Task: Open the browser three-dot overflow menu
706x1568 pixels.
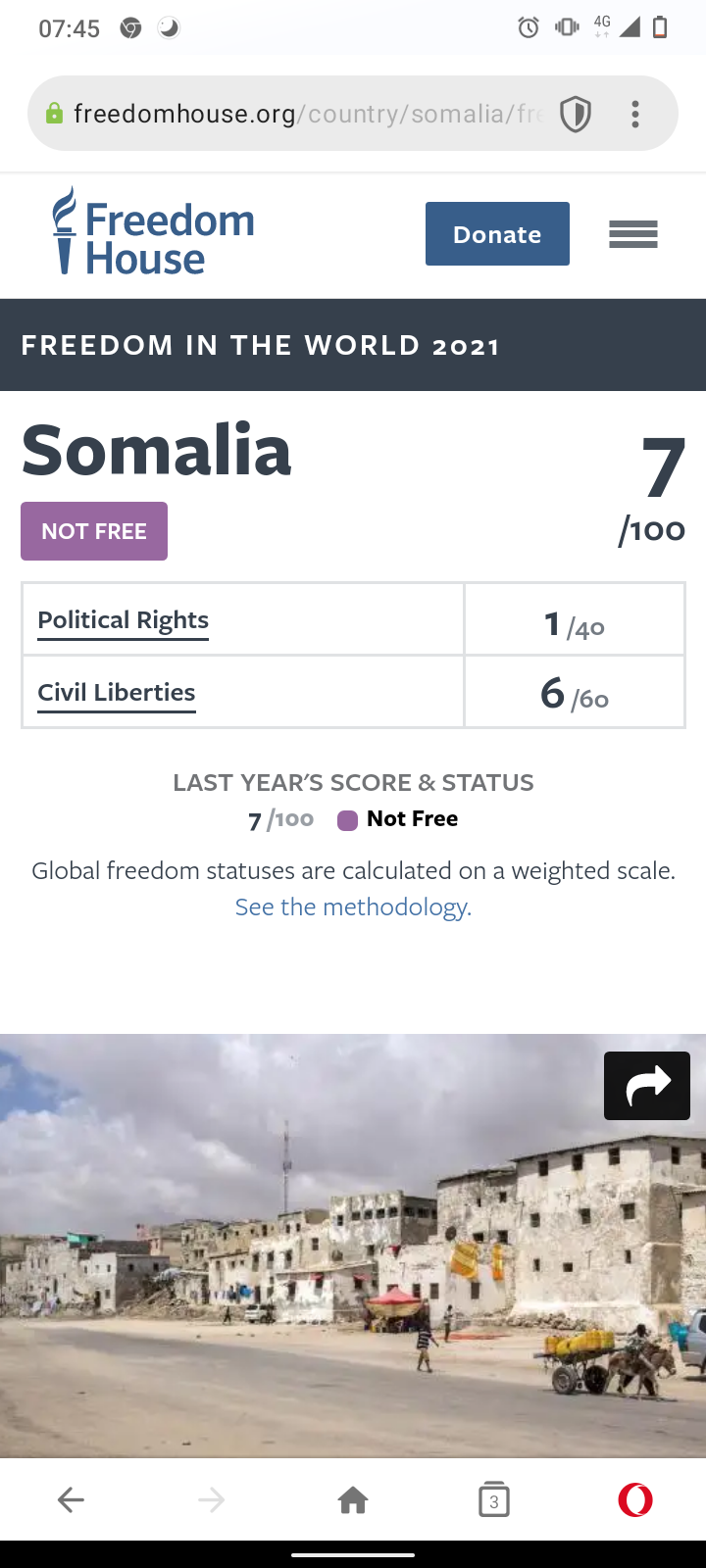Action: [x=635, y=115]
